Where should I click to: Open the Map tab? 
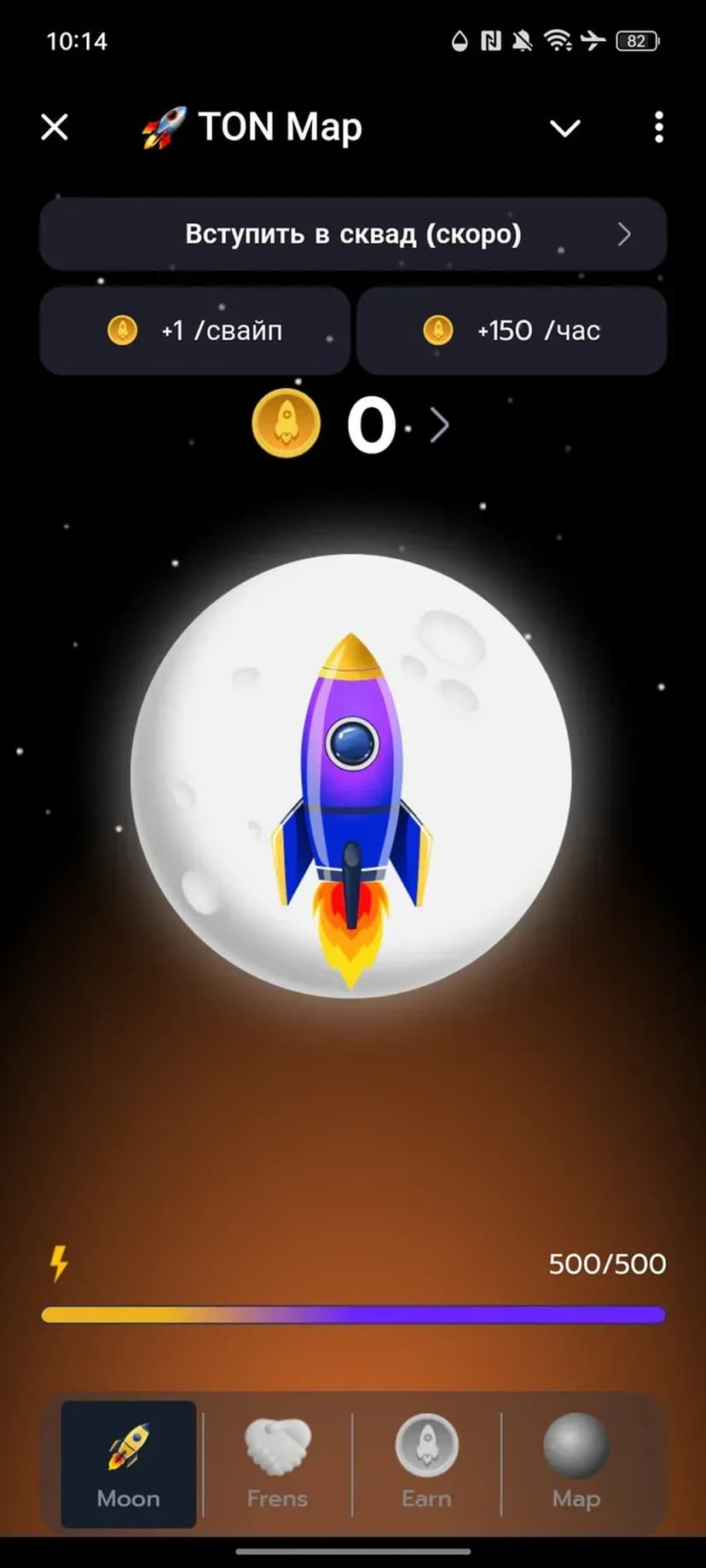[576, 1464]
